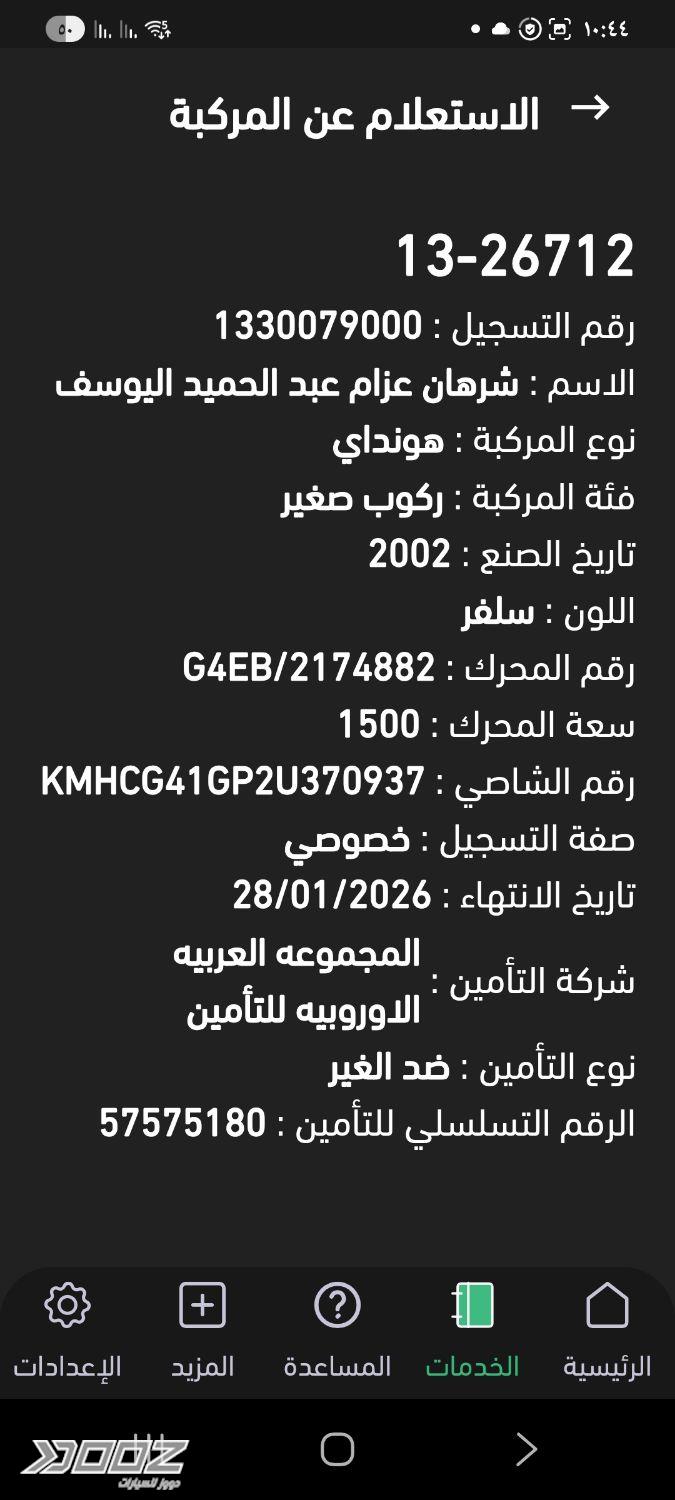Go back using the arrow beside الاستعلام عن المركبة
Image resolution: width=675 pixels, height=1500 pixels.
(x=590, y=109)
